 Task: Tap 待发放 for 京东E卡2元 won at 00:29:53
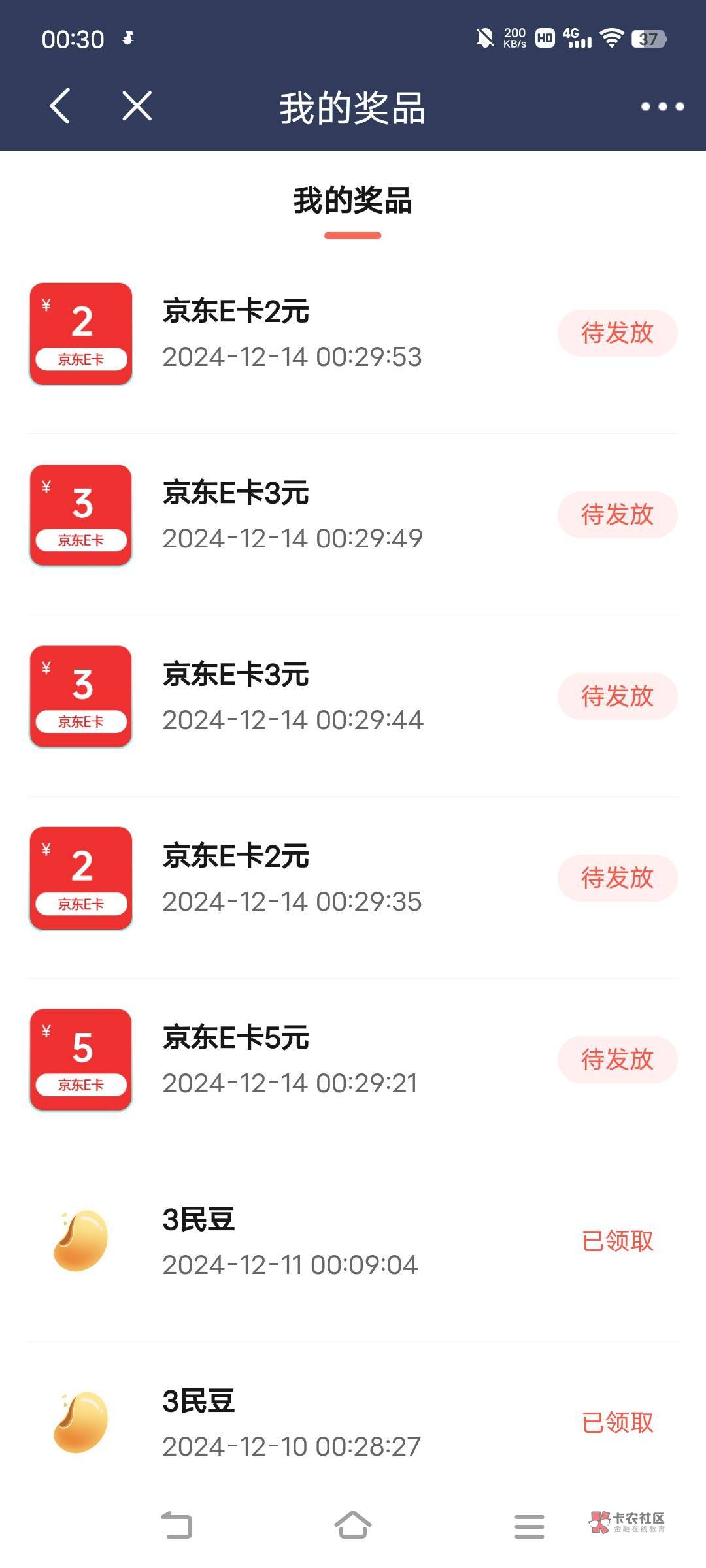point(617,333)
